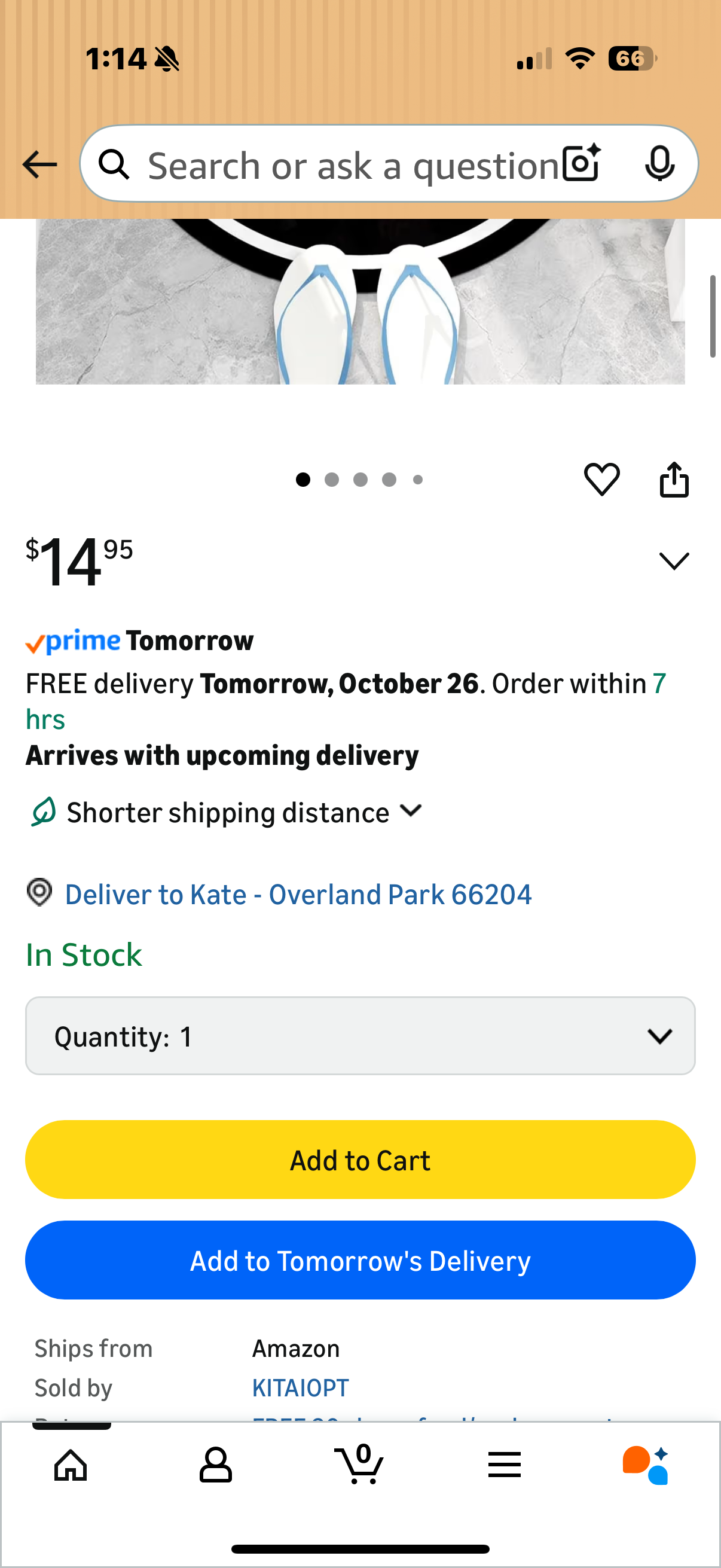Add this item to a wish list
The width and height of the screenshot is (721, 1568).
[x=601, y=480]
